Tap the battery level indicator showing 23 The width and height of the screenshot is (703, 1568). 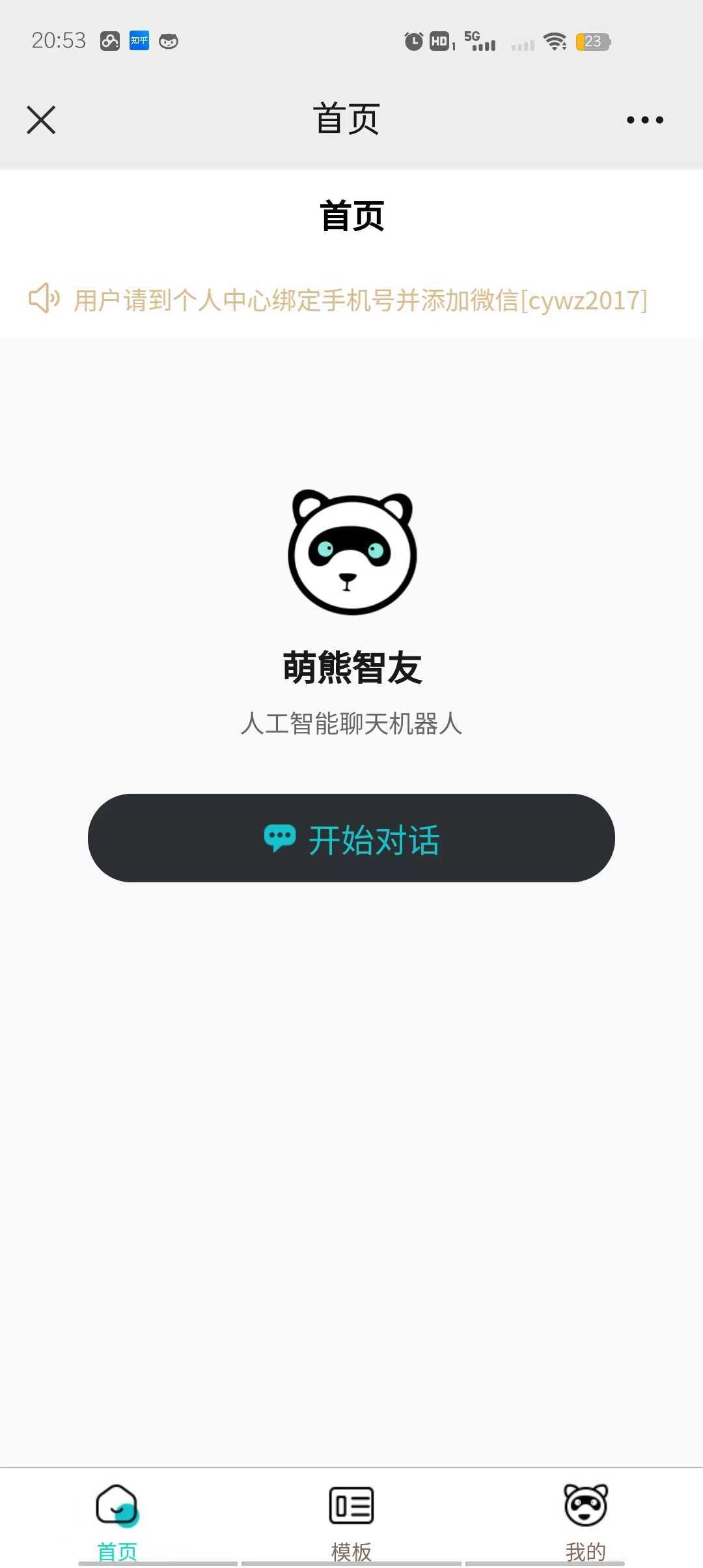click(592, 41)
